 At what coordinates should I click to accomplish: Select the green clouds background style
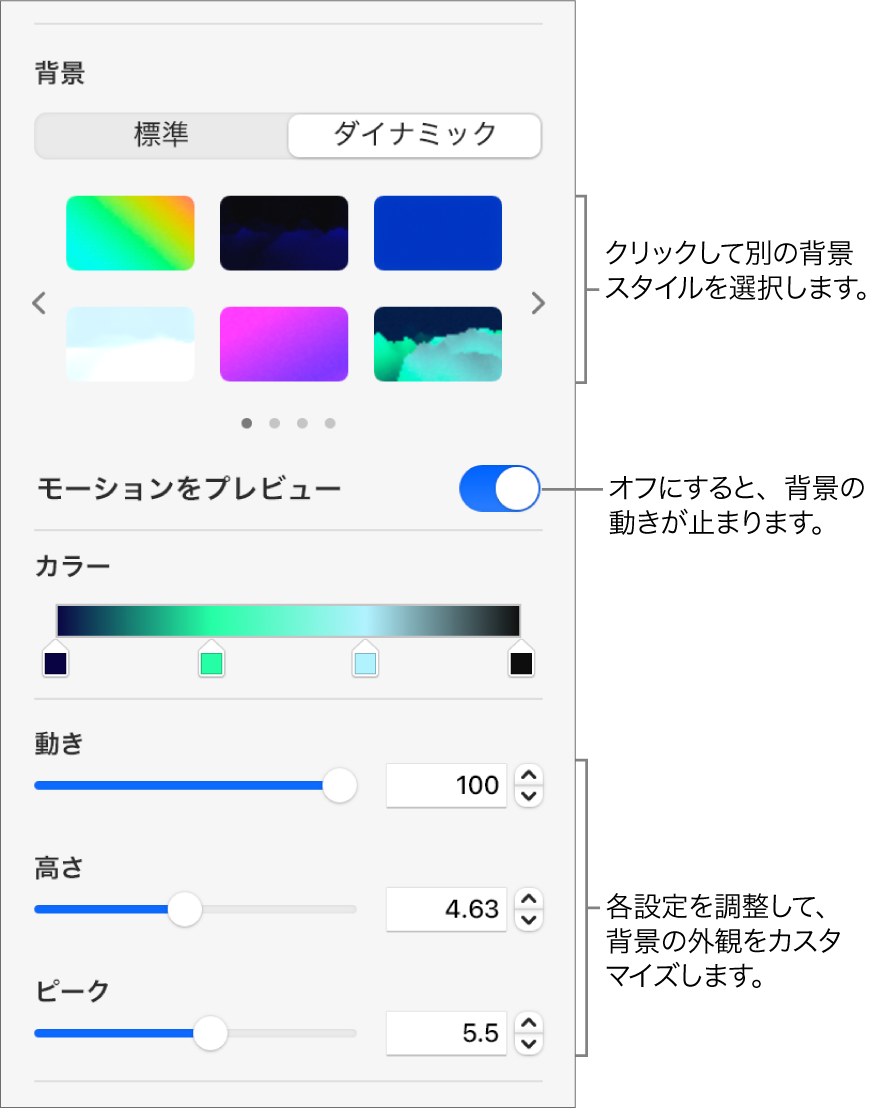437,344
